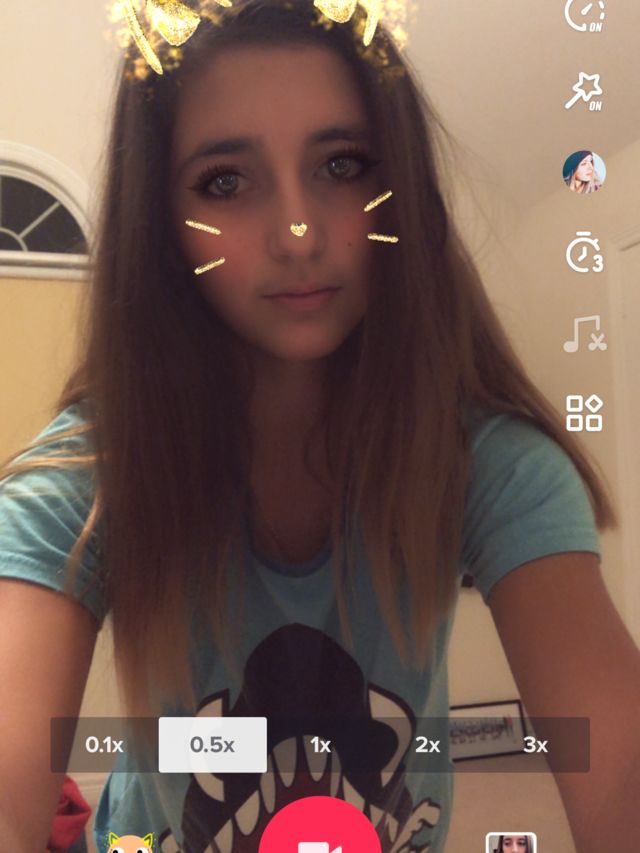
Task: Open the music selection icon
Action: pos(584,334)
